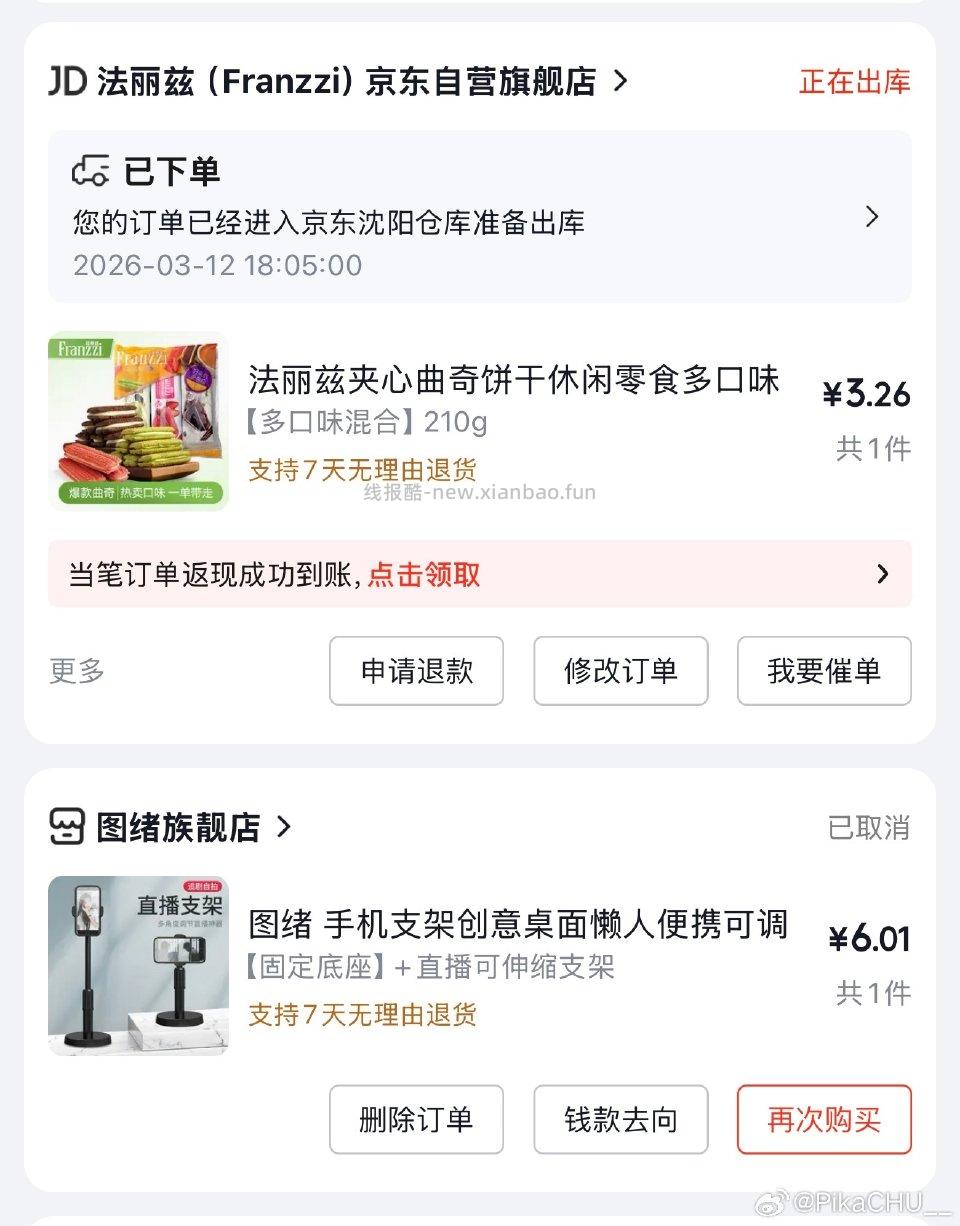Click the JD logo beside the Franzzi store name
960x1226 pixels.
pos(66,82)
